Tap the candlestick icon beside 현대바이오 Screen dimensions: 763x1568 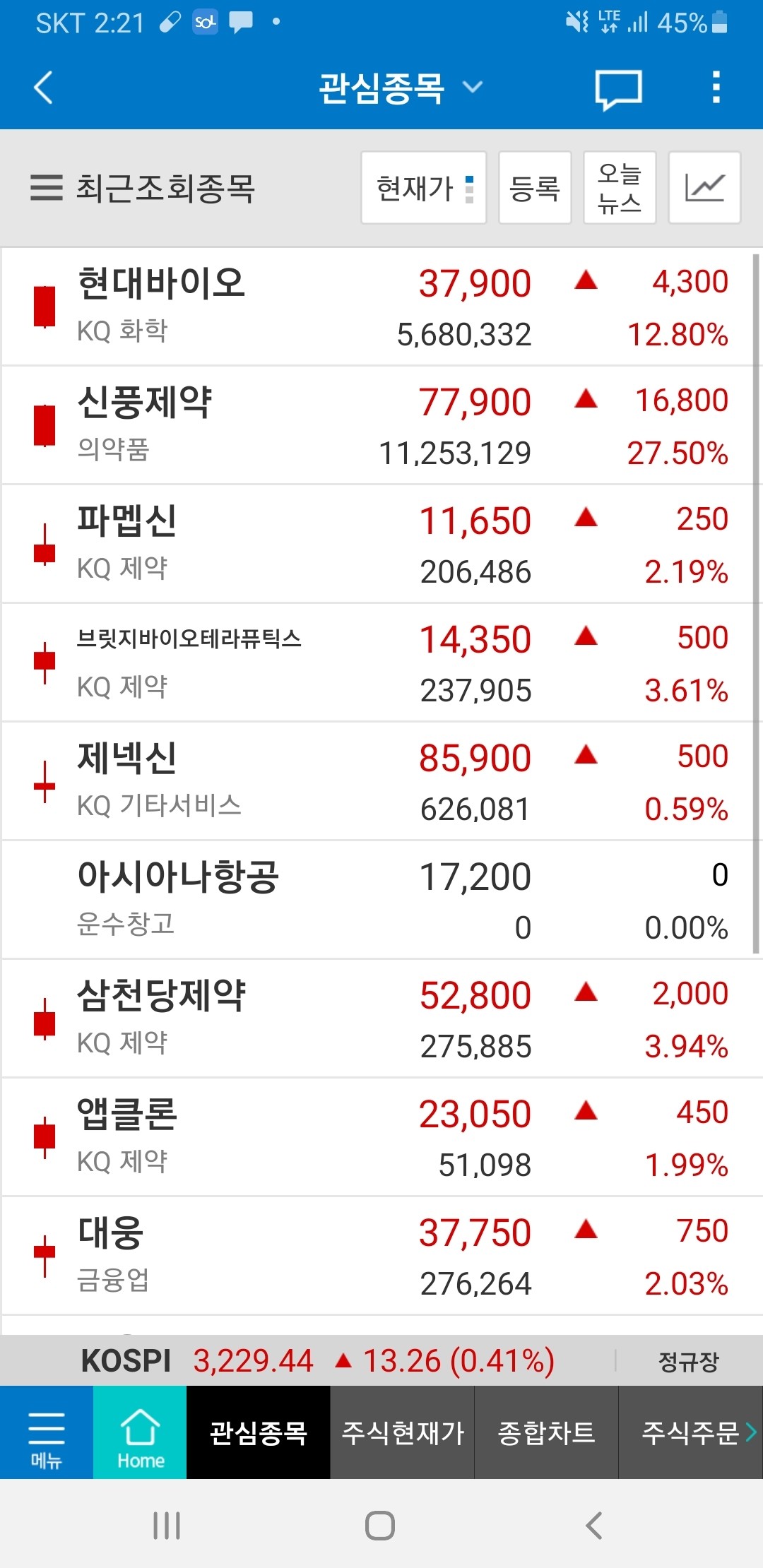tap(44, 305)
